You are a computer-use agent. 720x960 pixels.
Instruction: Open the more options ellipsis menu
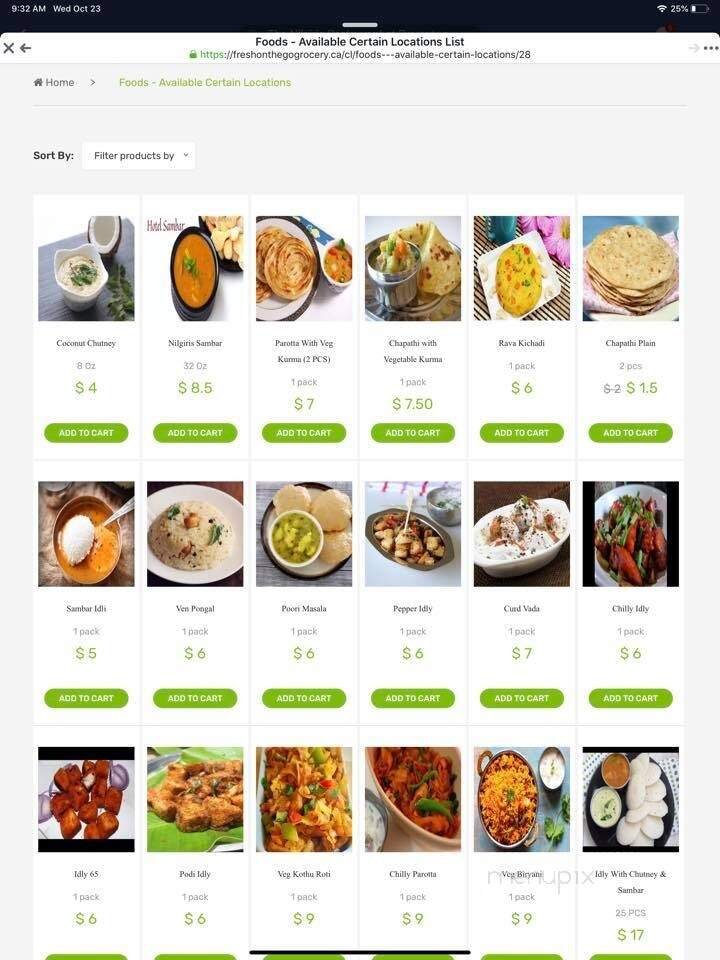tap(710, 47)
